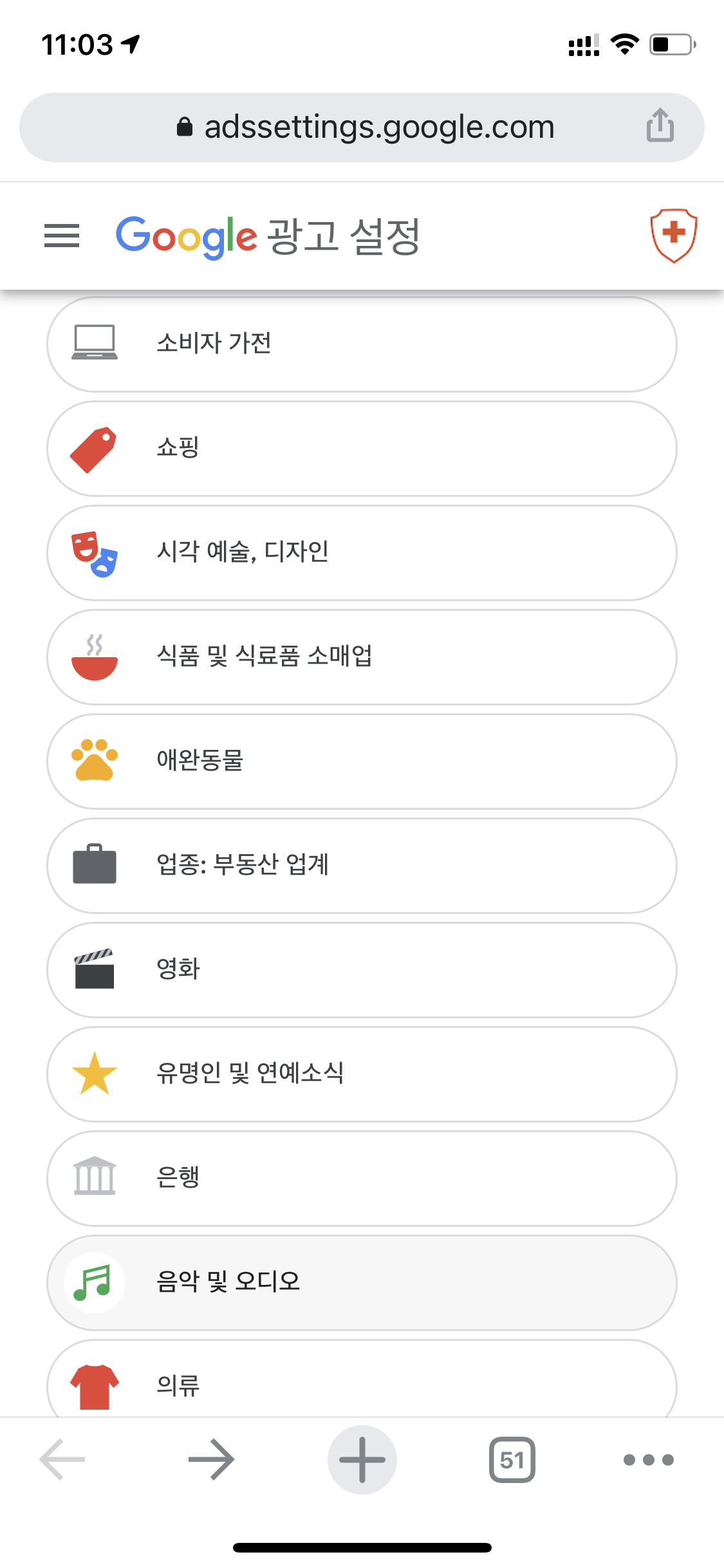Screen dimensions: 724x1568
Task: Go forward in the browser
Action: point(211,1460)
